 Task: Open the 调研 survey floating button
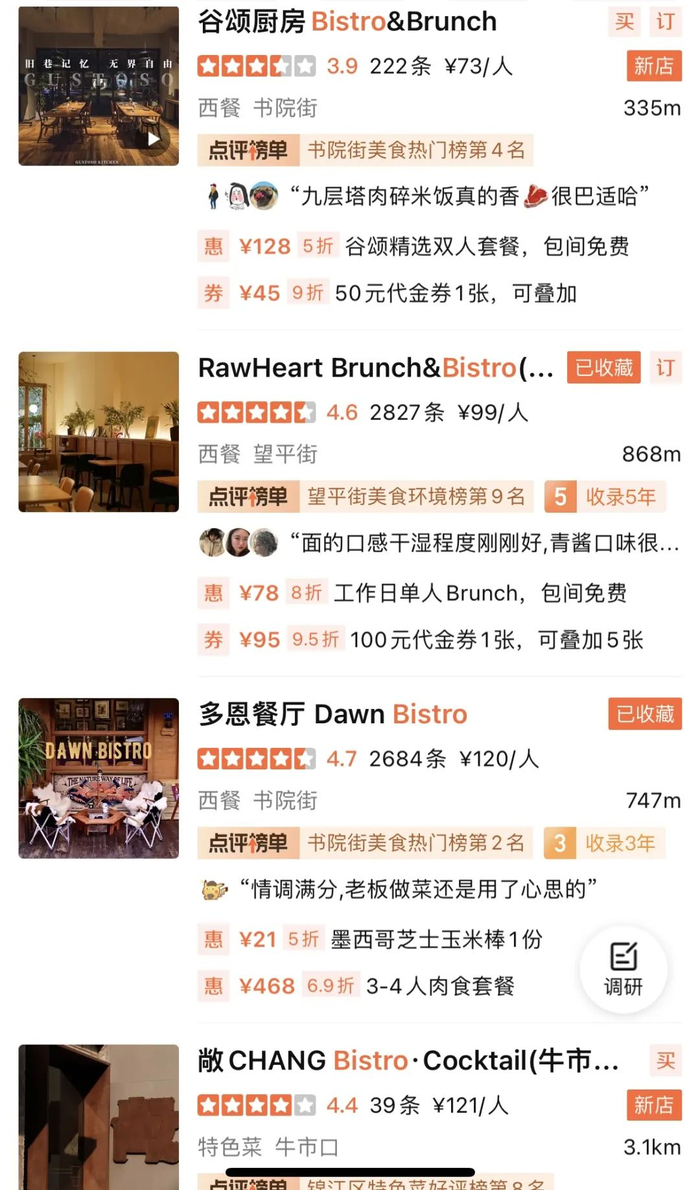click(623, 969)
